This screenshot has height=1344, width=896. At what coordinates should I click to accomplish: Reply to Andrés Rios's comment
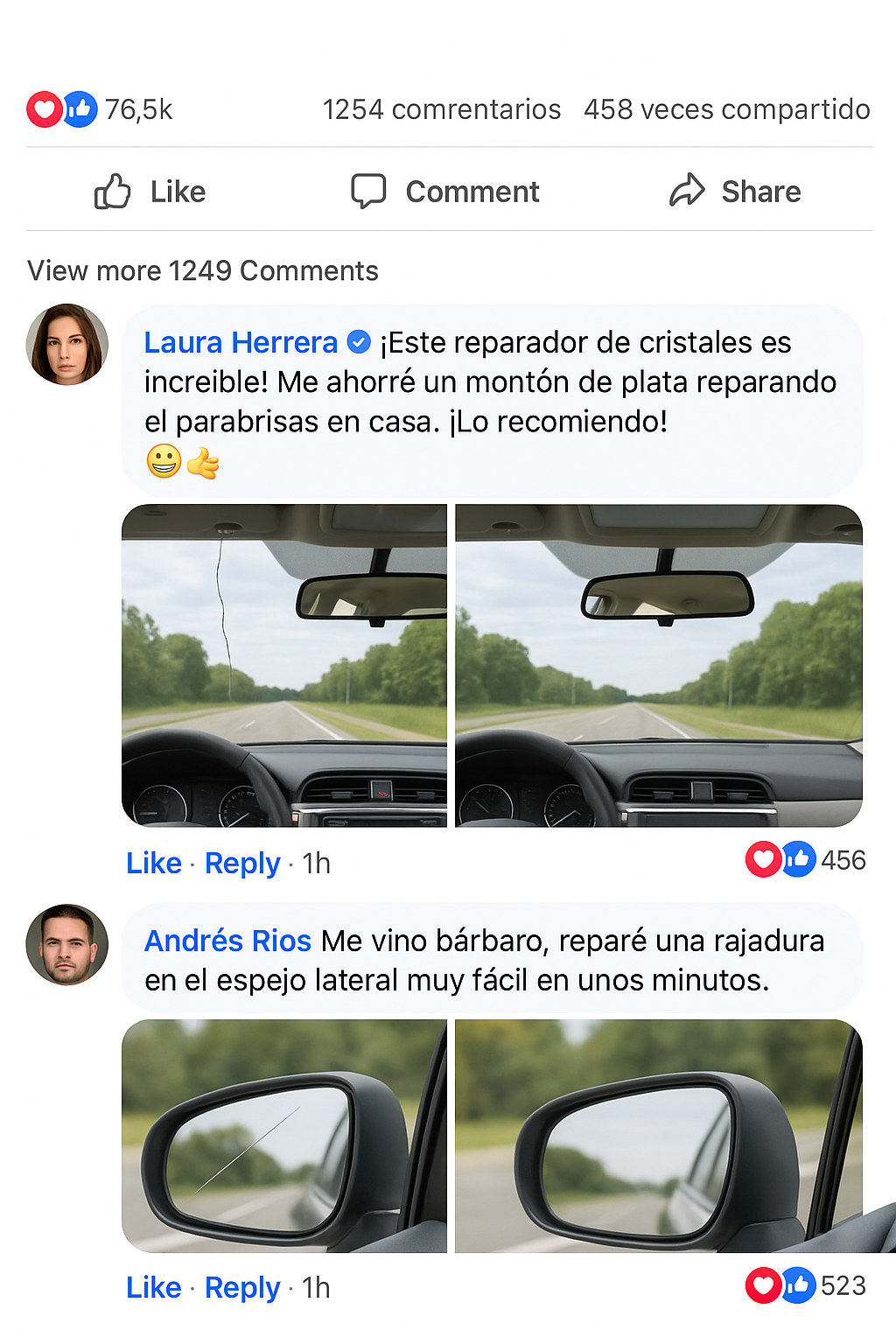tap(242, 1288)
